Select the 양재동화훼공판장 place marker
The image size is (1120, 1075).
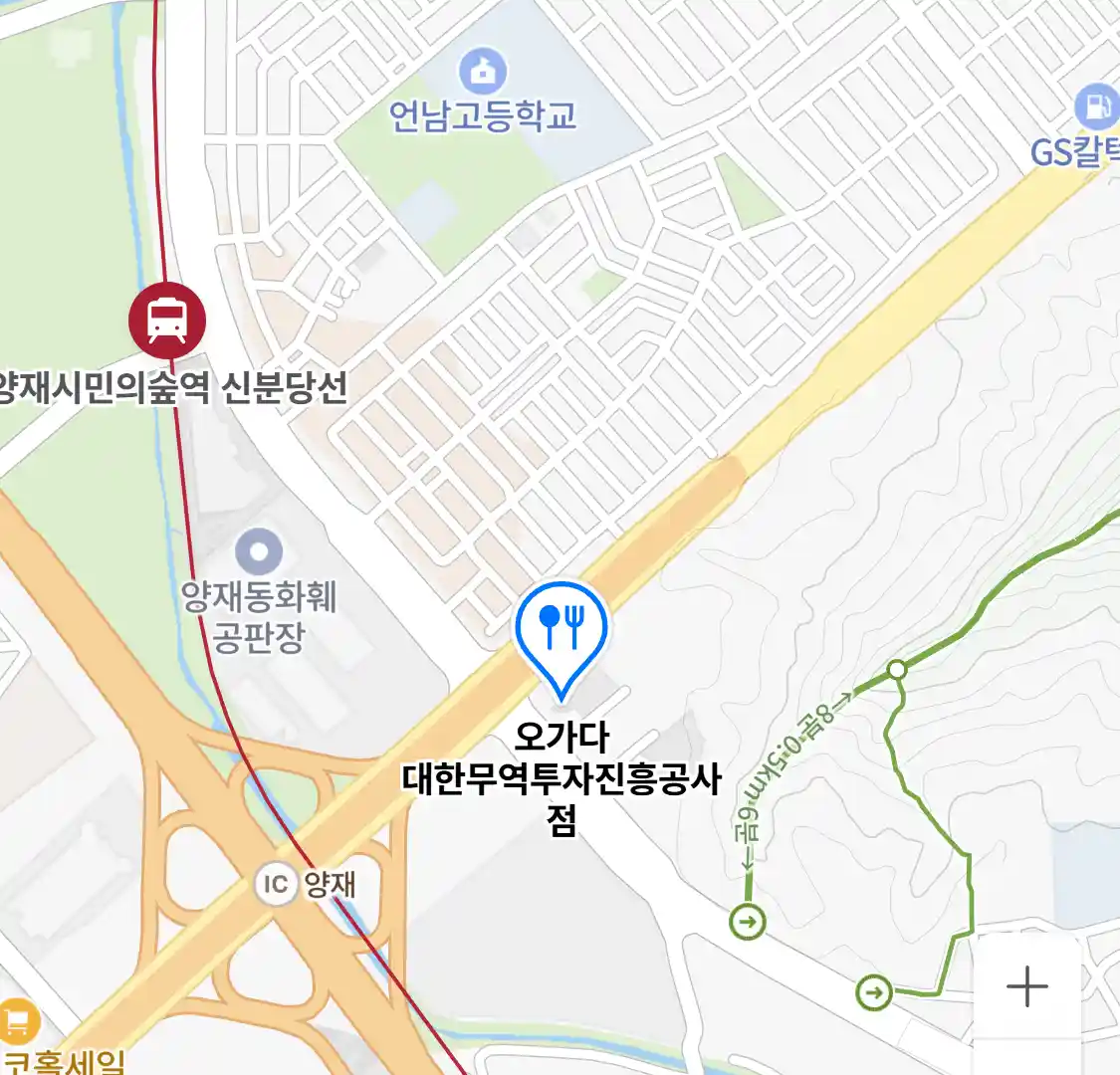[x=259, y=551]
